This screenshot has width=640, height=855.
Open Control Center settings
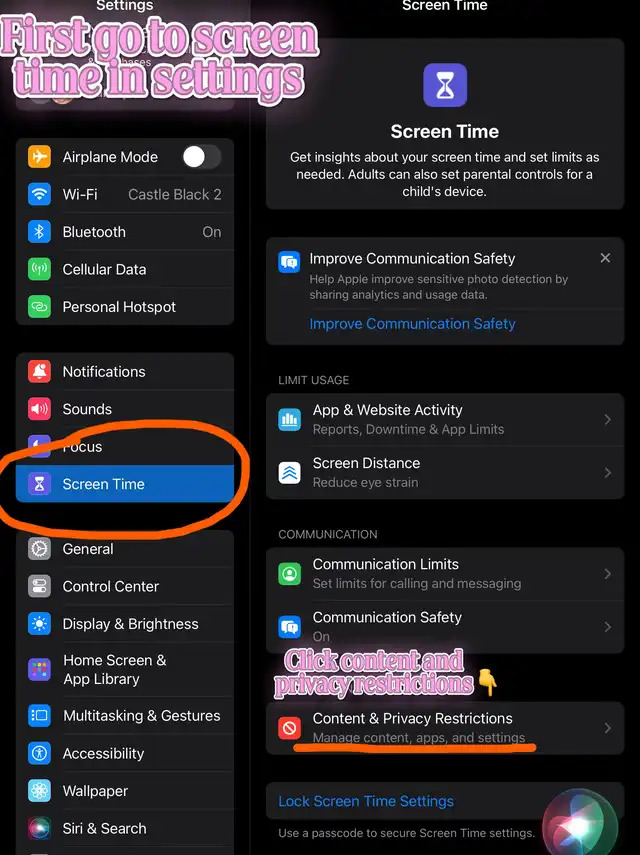coord(125,587)
